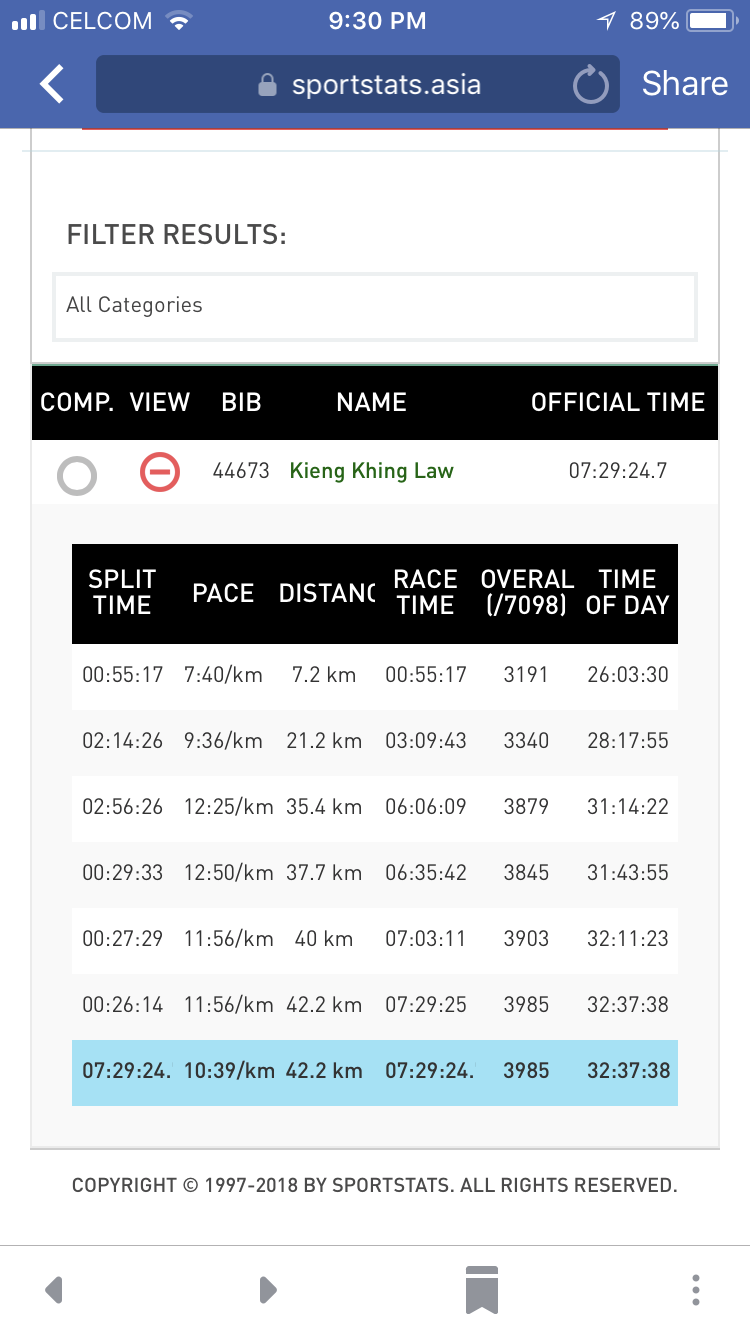Viewport: 750px width, 1334px height.
Task: Navigate forward with the bottom toolbar arrow
Action: (267, 1290)
